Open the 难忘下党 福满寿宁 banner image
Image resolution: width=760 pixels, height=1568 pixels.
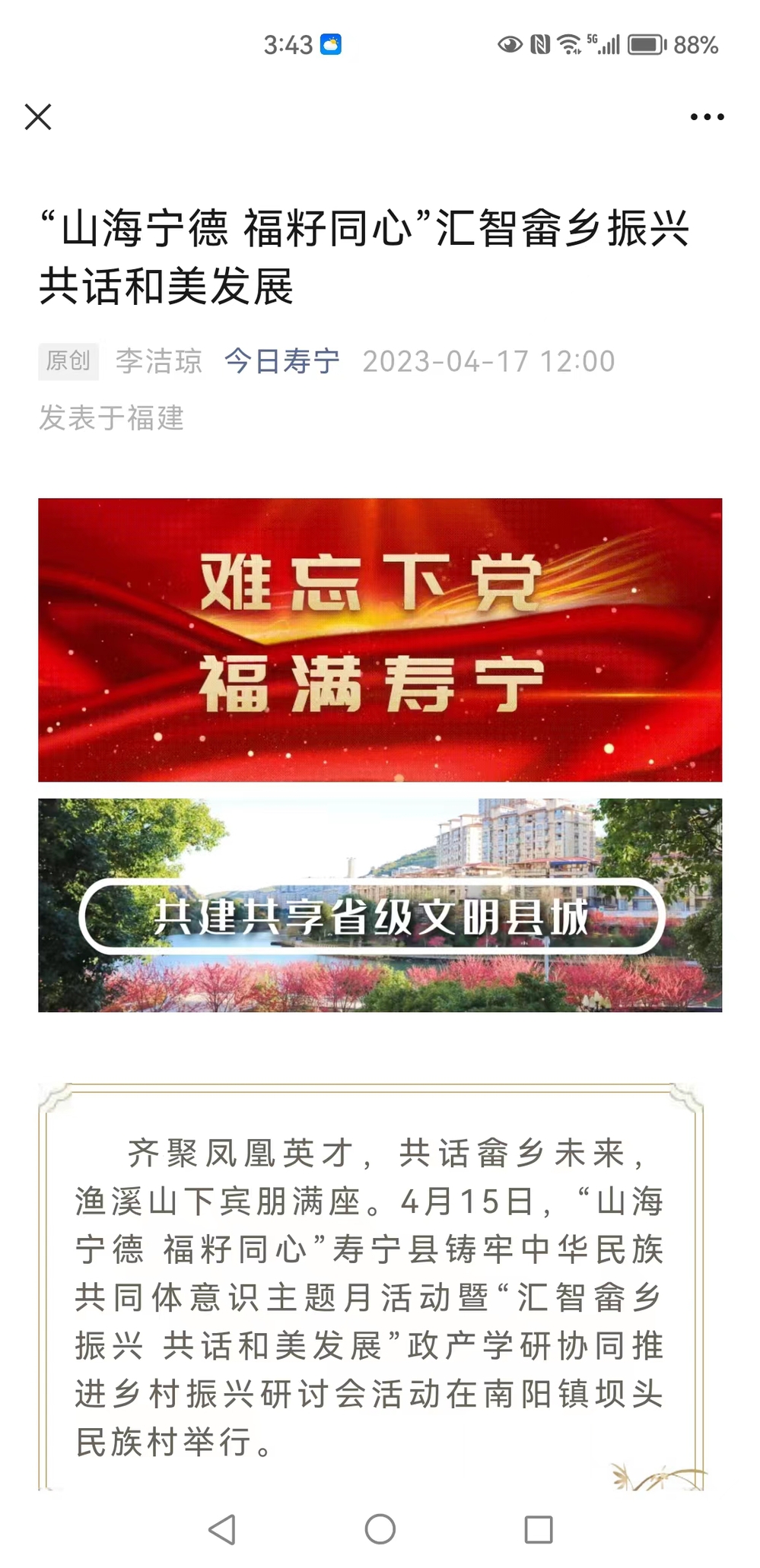coord(380,640)
